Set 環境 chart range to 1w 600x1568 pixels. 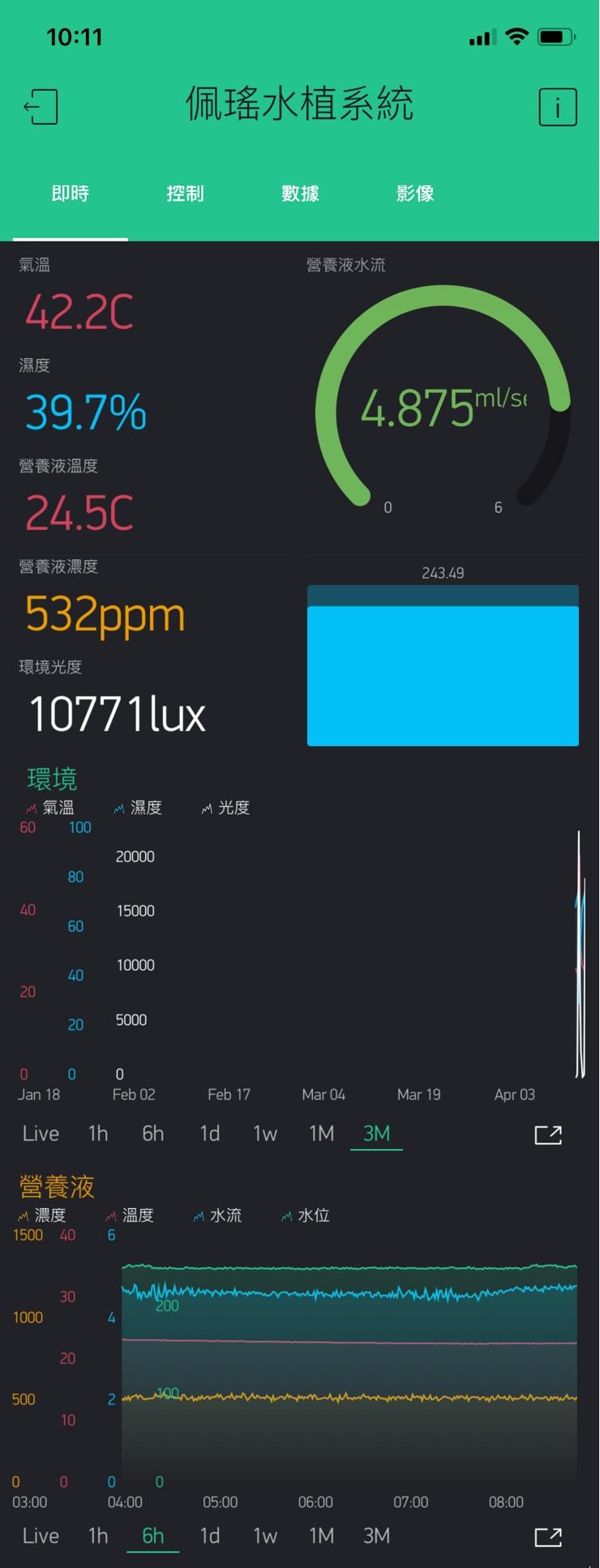[265, 1134]
